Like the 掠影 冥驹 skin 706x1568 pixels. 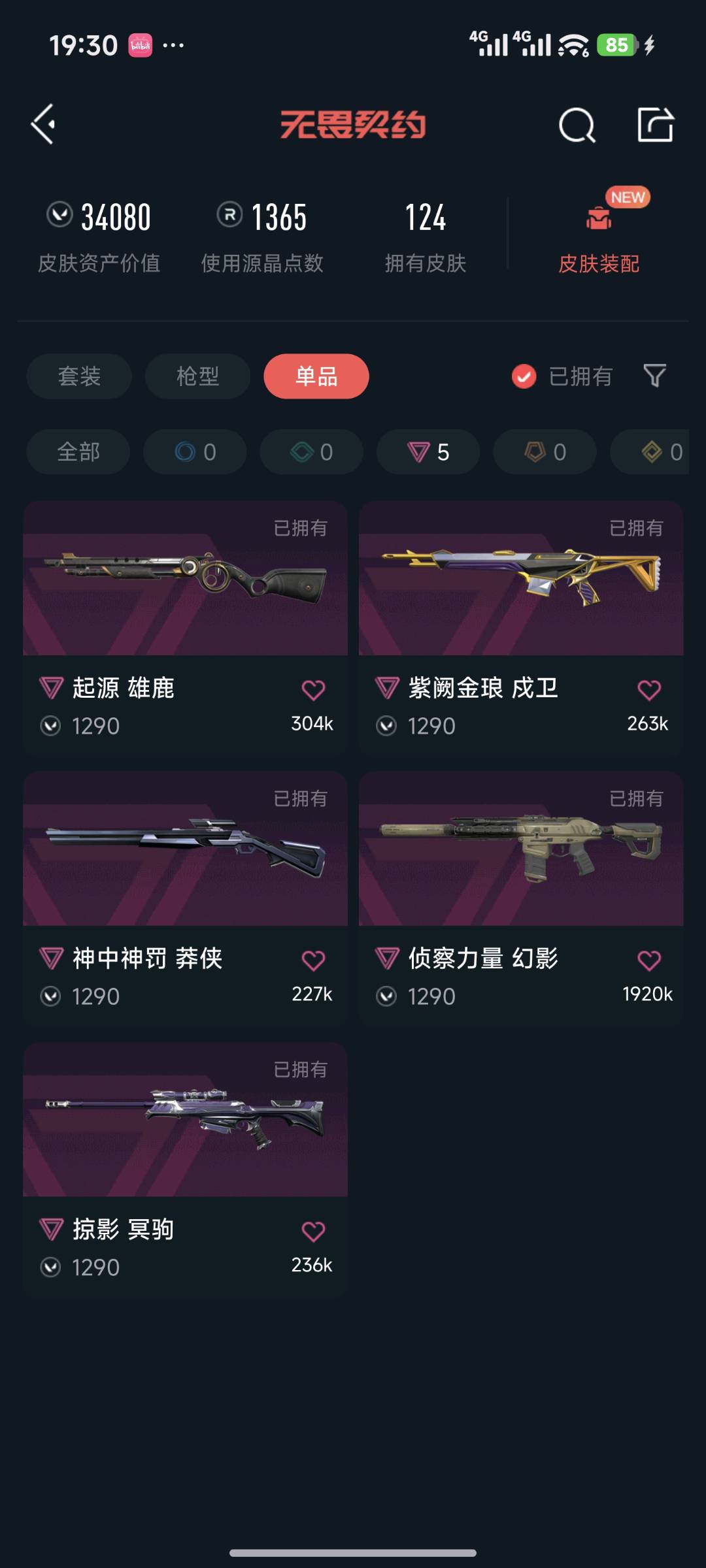tap(313, 1232)
